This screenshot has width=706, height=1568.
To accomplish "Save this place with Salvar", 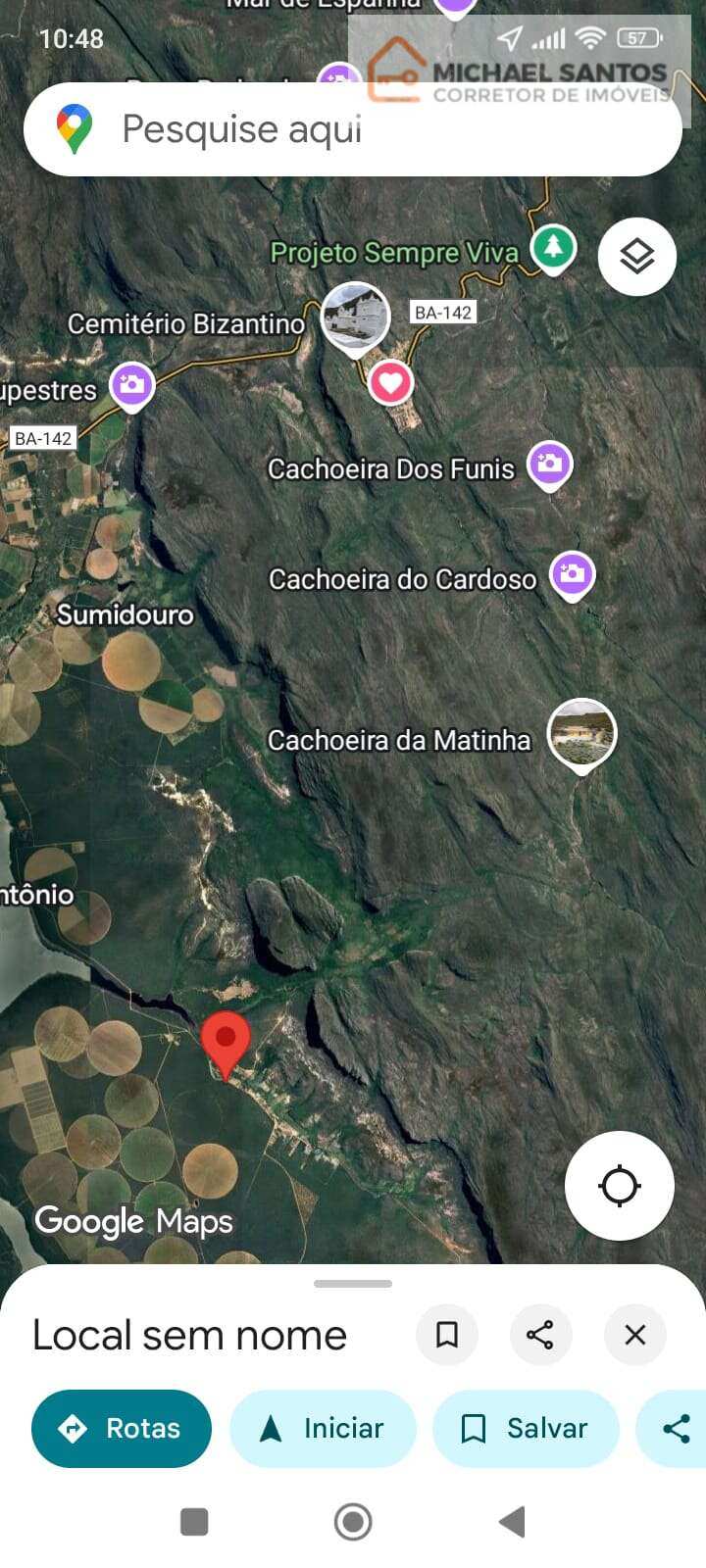I will point(526,1429).
